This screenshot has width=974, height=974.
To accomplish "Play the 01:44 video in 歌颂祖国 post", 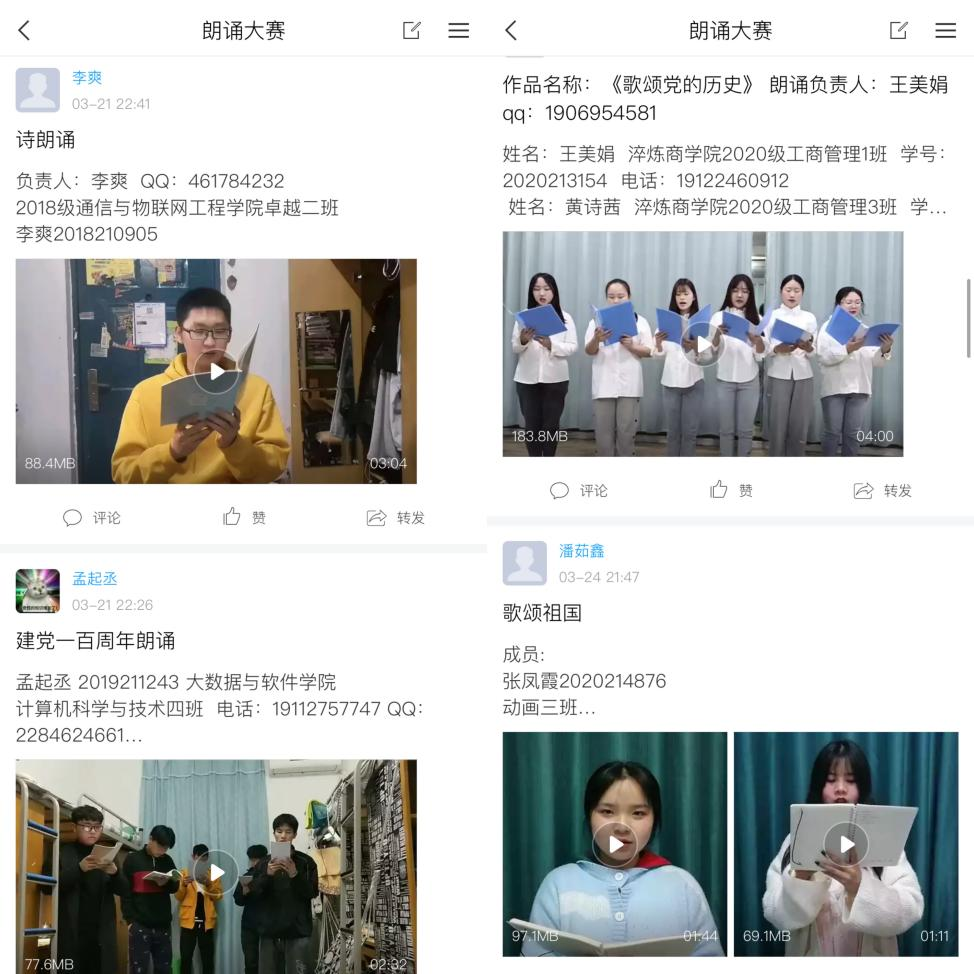I will (615, 844).
